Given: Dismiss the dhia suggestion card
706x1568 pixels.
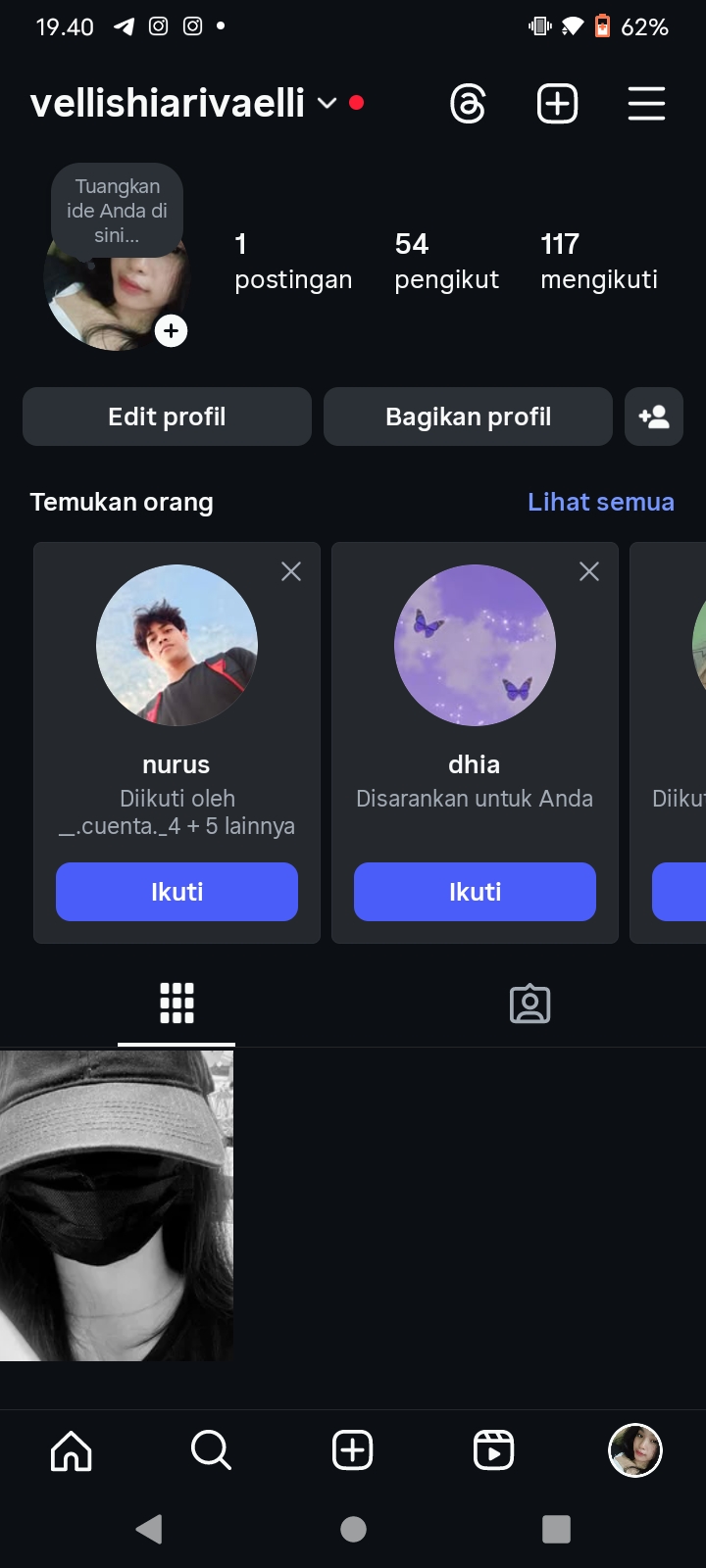Looking at the screenshot, I should click(x=589, y=571).
